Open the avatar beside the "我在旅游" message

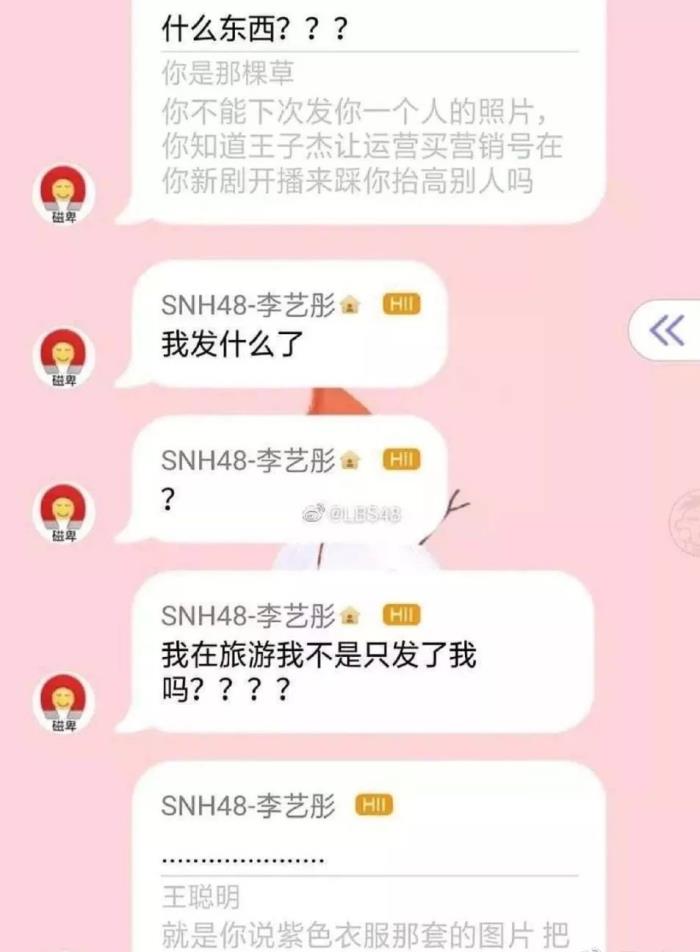click(64, 702)
